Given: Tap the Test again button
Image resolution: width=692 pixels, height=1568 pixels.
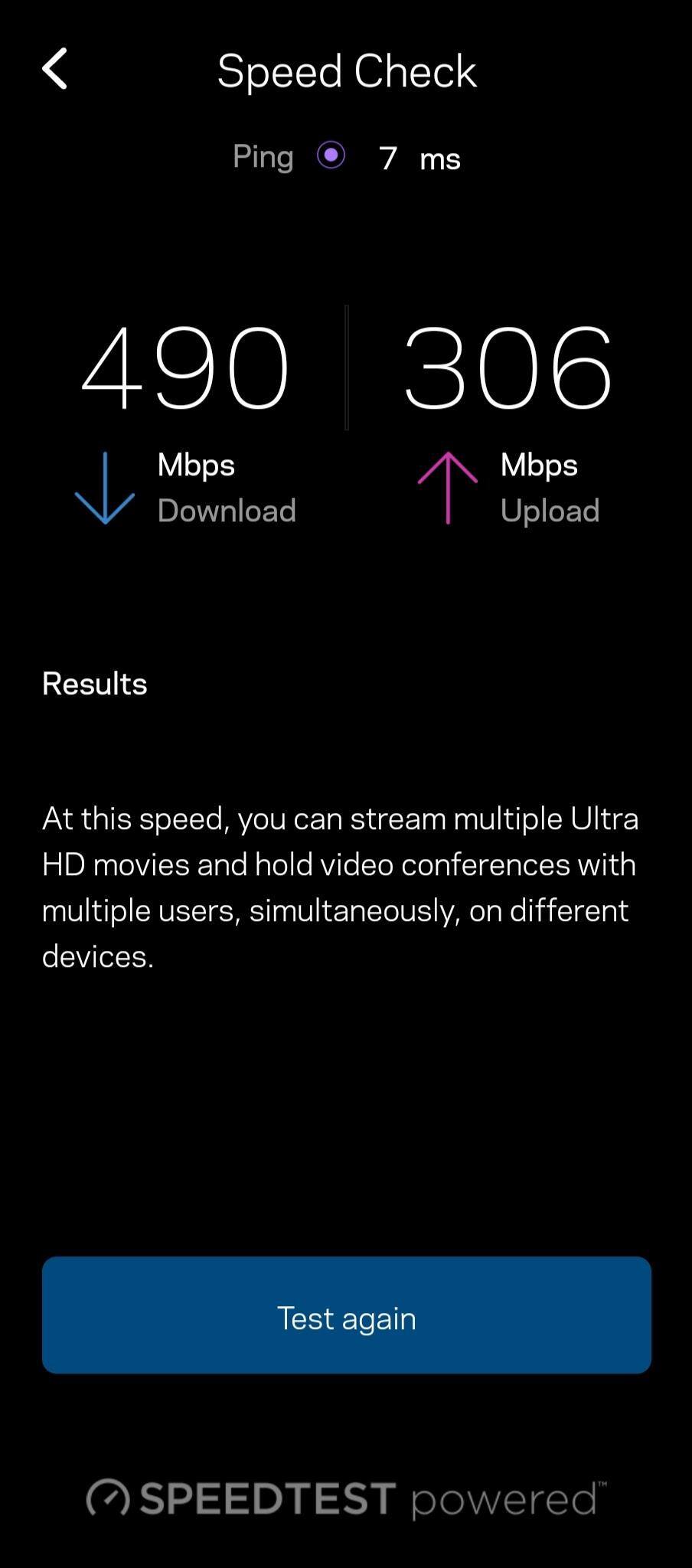Looking at the screenshot, I should coord(346,1315).
